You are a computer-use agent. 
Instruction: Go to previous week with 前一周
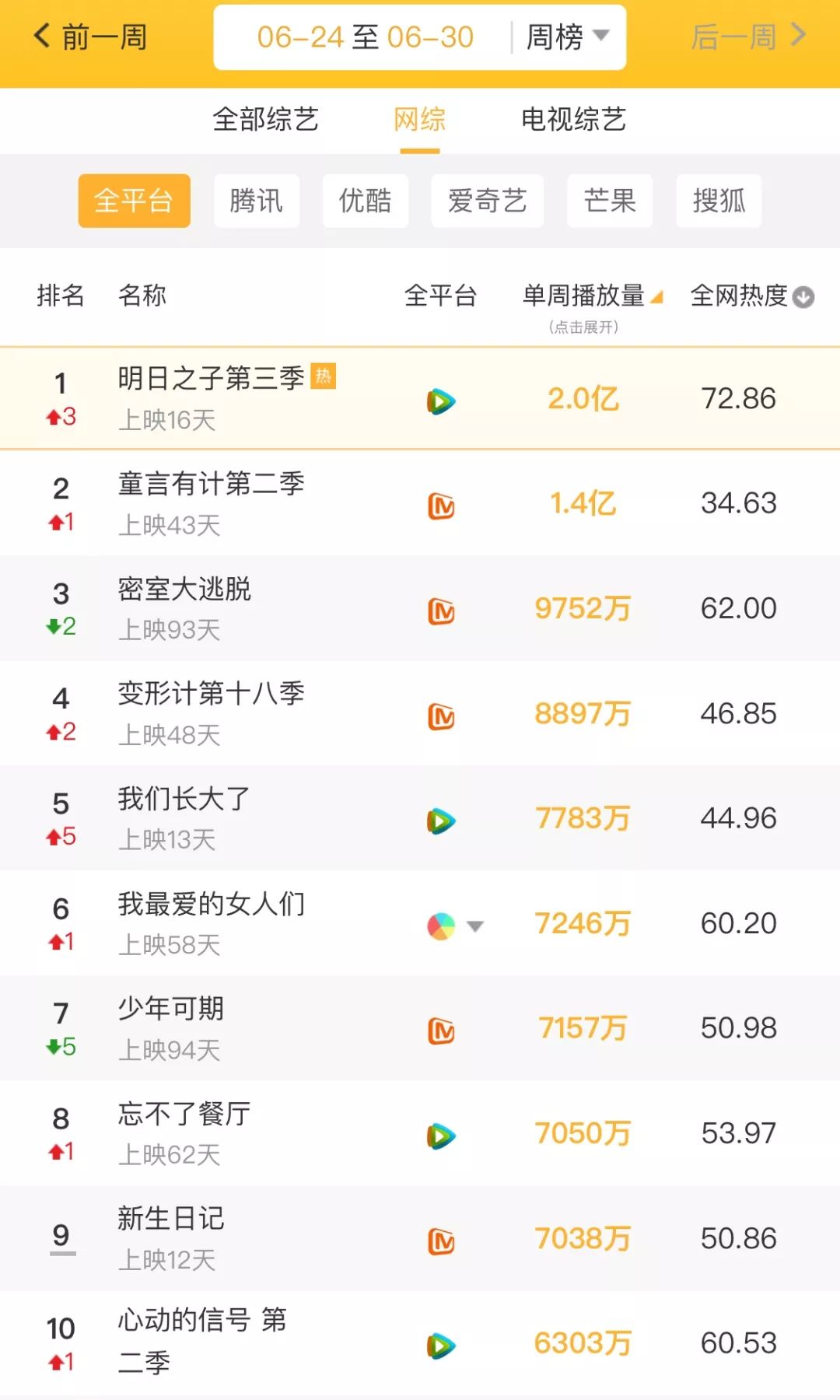pyautogui.click(x=90, y=37)
